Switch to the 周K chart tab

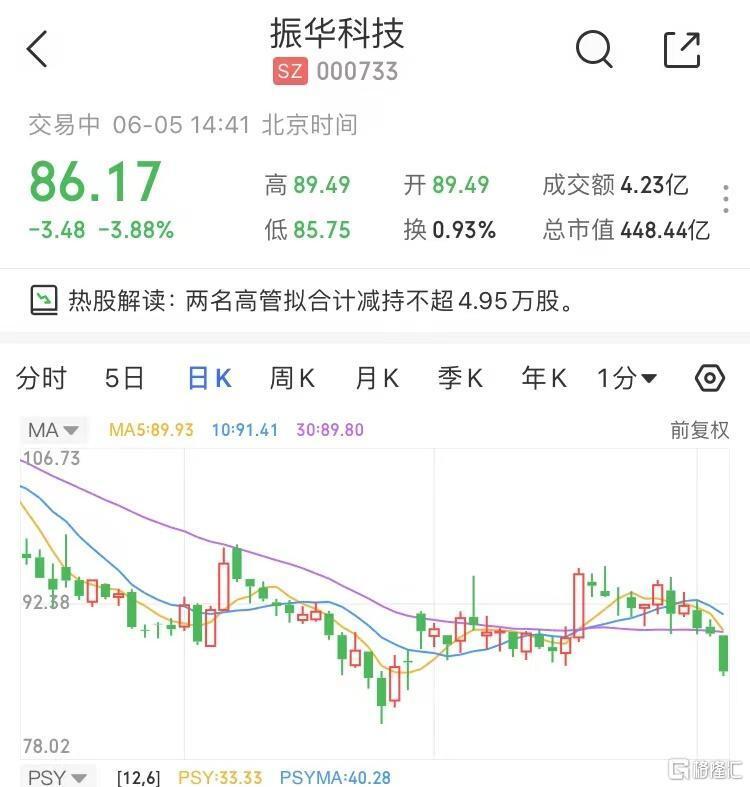(292, 378)
